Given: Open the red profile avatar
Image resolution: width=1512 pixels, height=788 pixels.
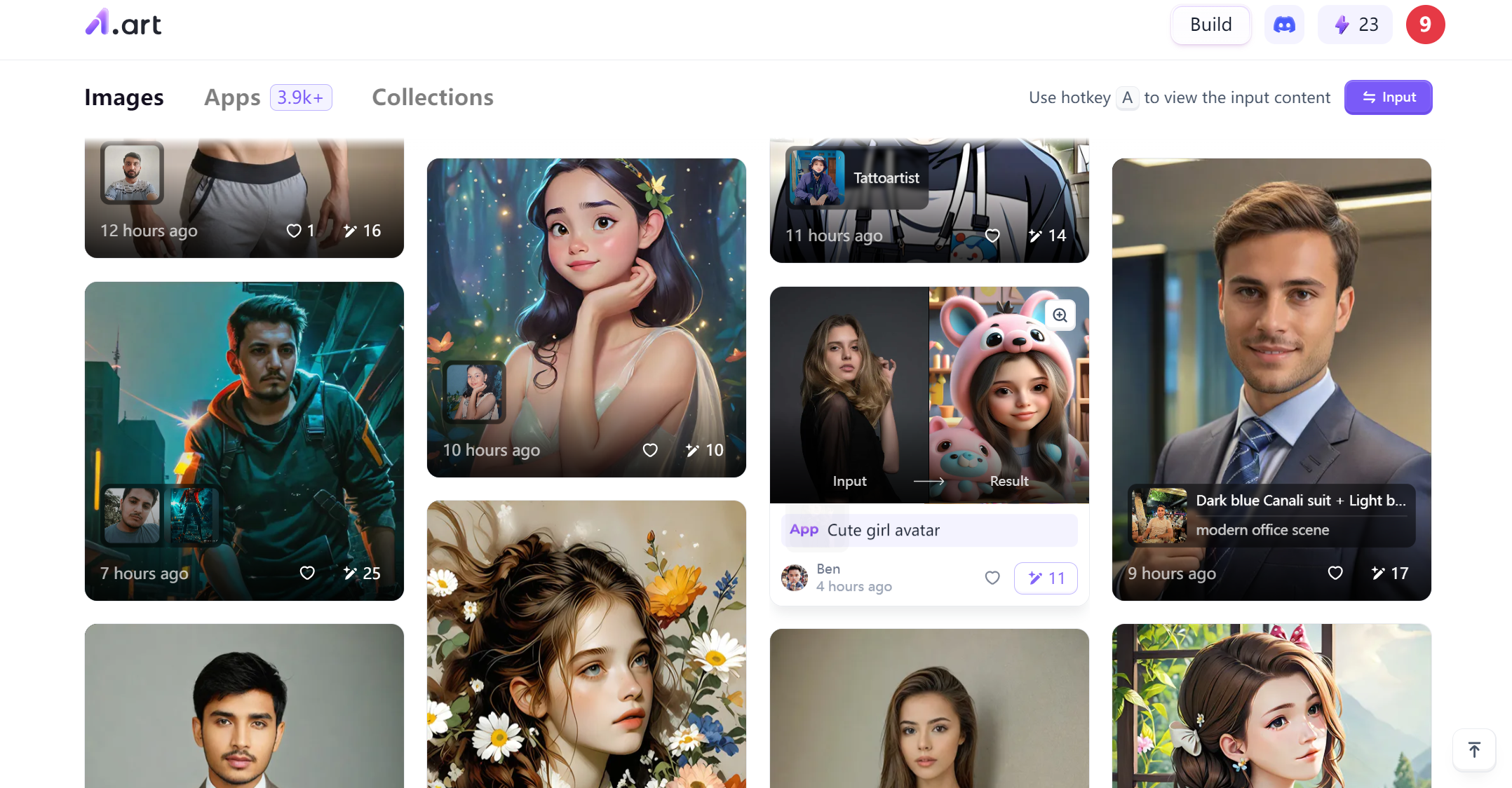Looking at the screenshot, I should click(1425, 25).
